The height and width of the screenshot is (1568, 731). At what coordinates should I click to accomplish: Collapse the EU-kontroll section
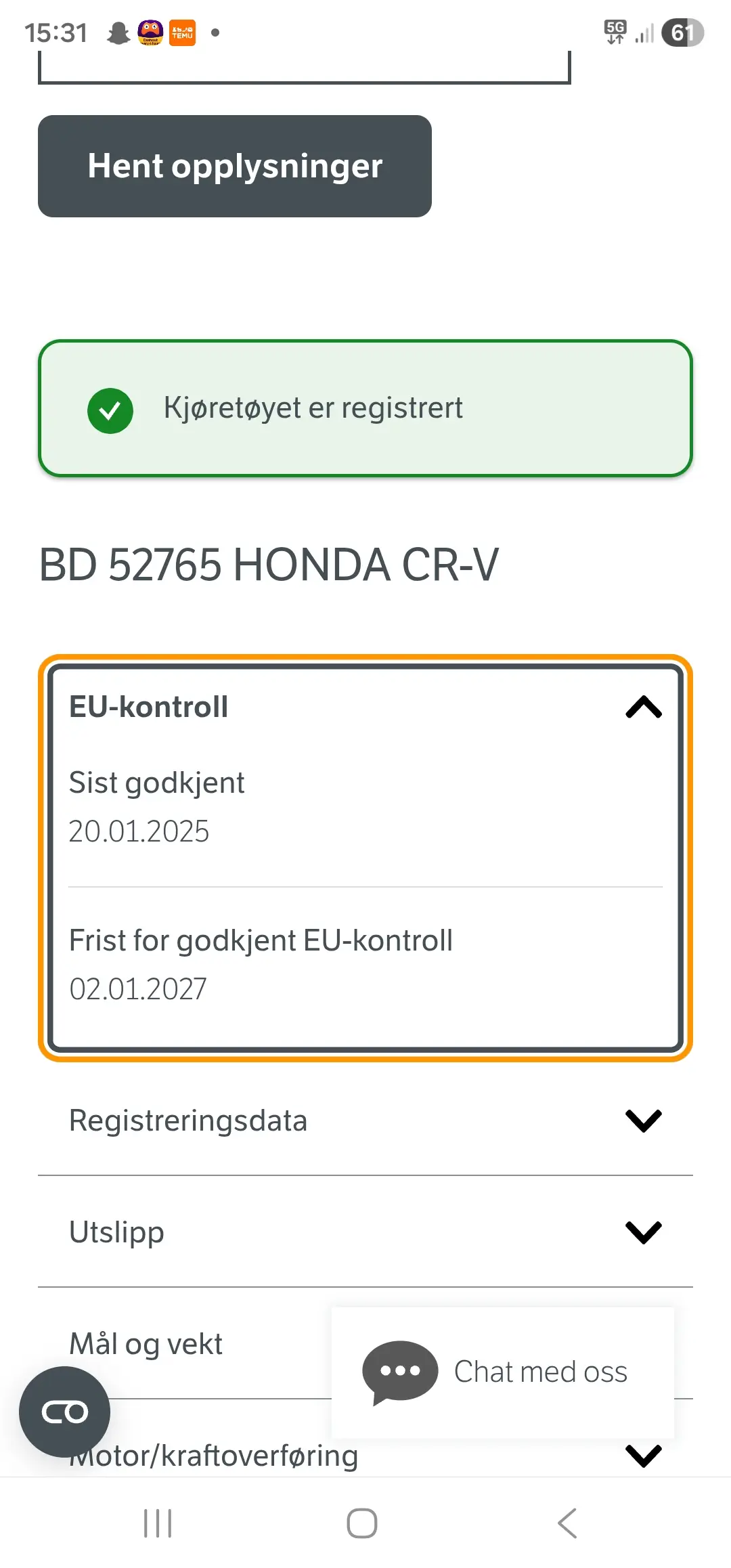[x=365, y=707]
